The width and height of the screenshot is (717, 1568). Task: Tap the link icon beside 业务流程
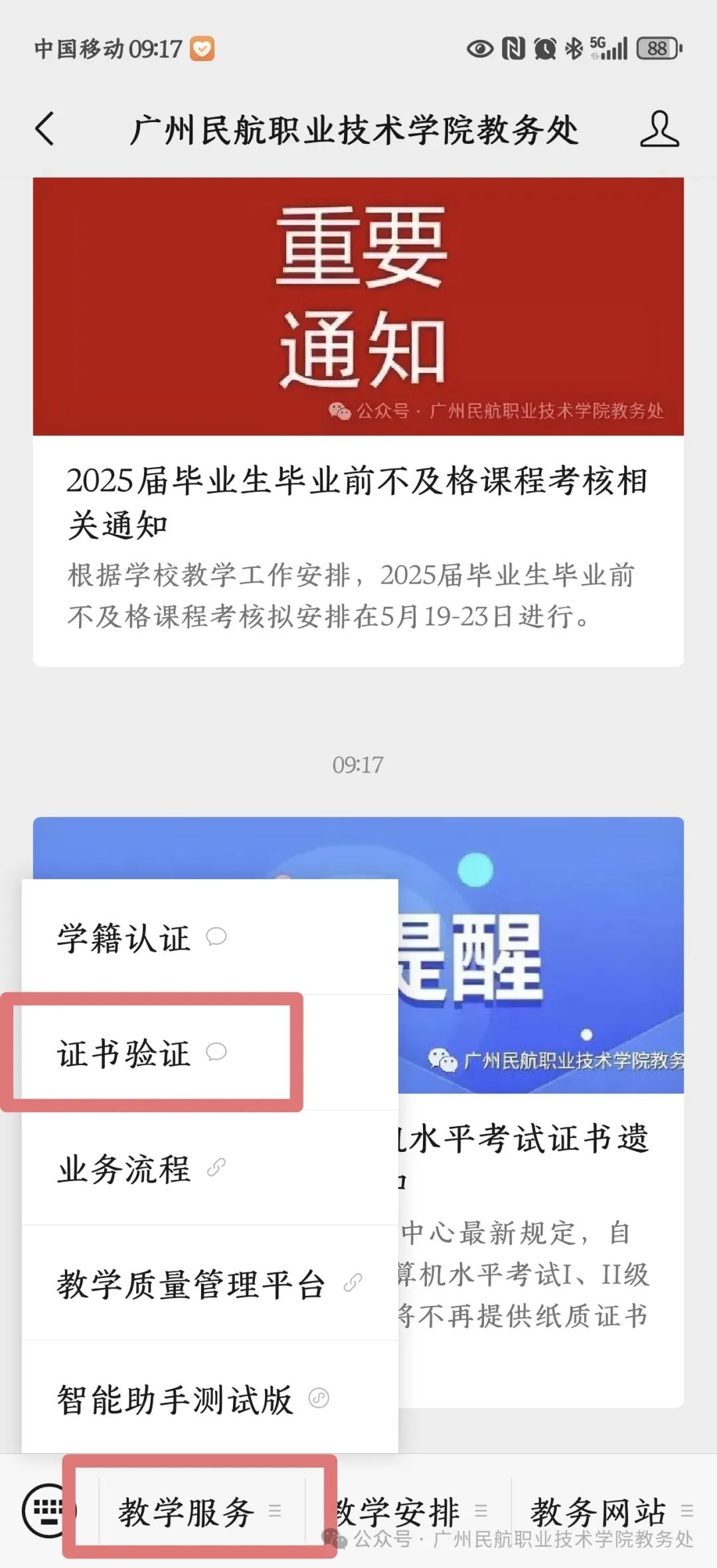[x=216, y=1168]
